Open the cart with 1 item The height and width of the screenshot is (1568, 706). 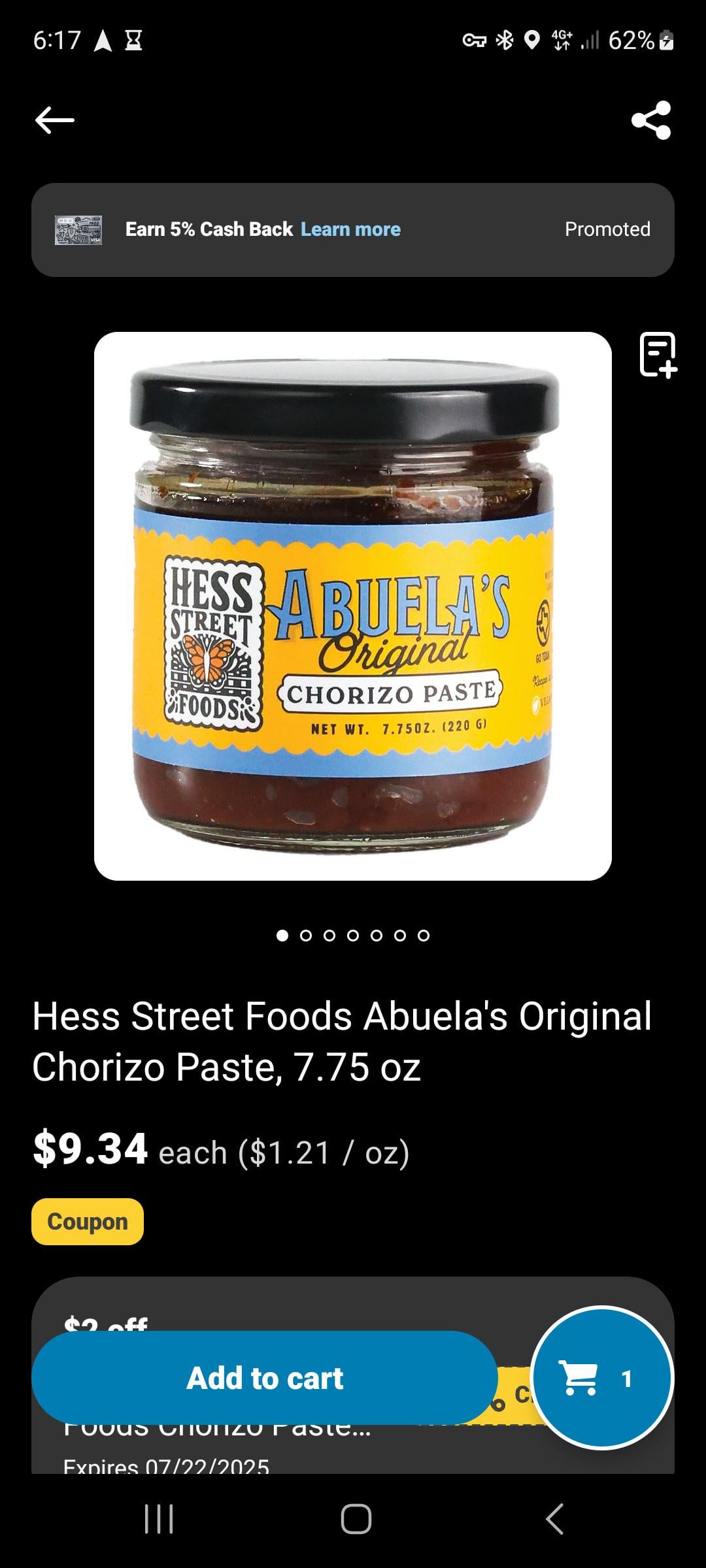click(602, 1378)
